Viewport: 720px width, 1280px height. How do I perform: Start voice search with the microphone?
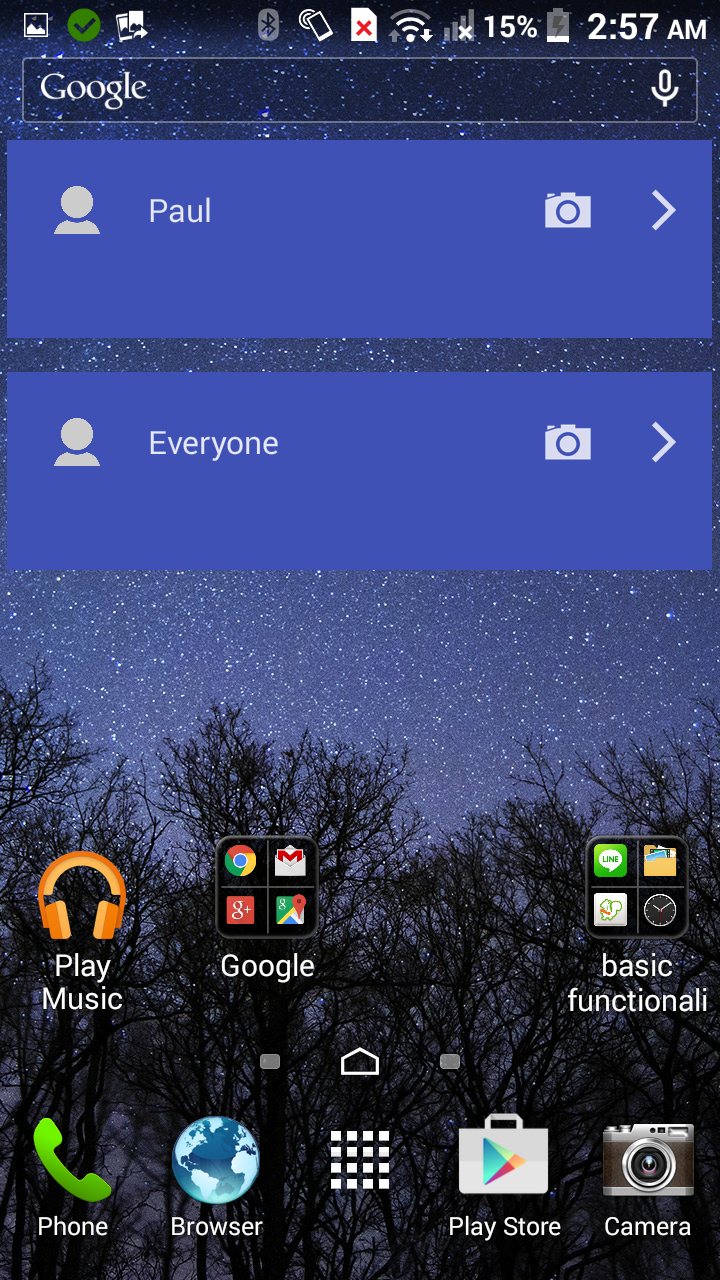coord(665,90)
